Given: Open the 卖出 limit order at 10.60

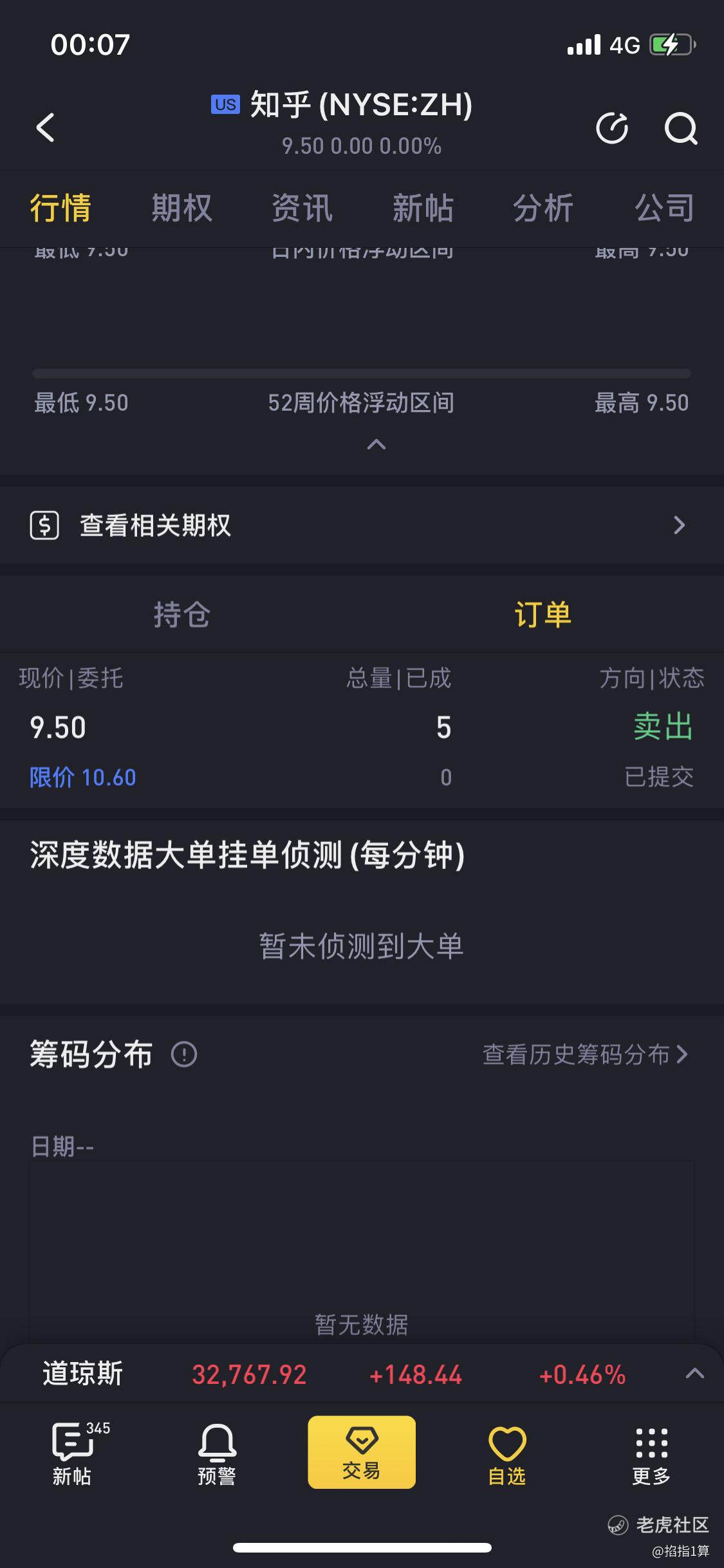Looking at the screenshot, I should pyautogui.click(x=362, y=751).
